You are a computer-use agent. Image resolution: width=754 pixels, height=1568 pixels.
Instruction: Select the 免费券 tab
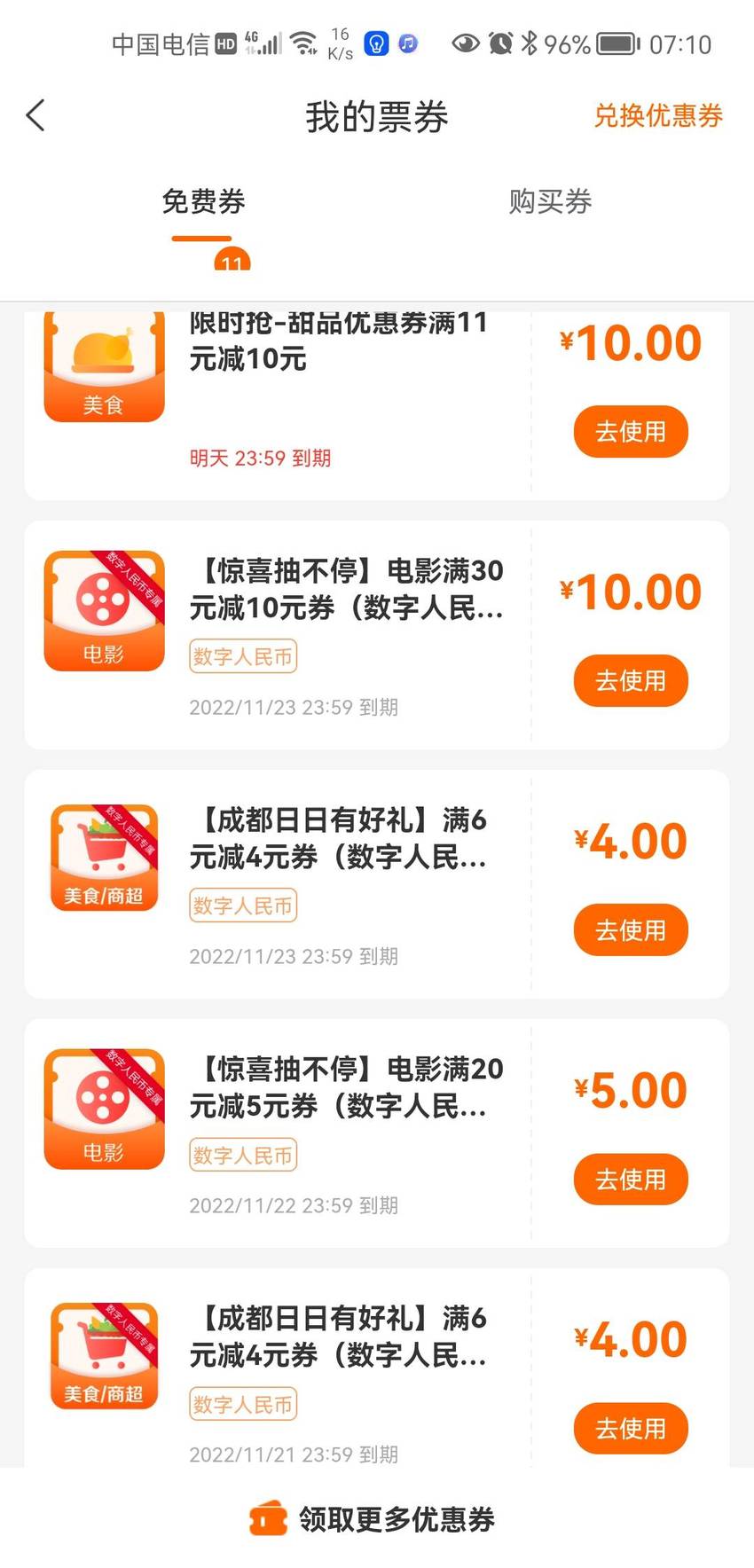(203, 201)
